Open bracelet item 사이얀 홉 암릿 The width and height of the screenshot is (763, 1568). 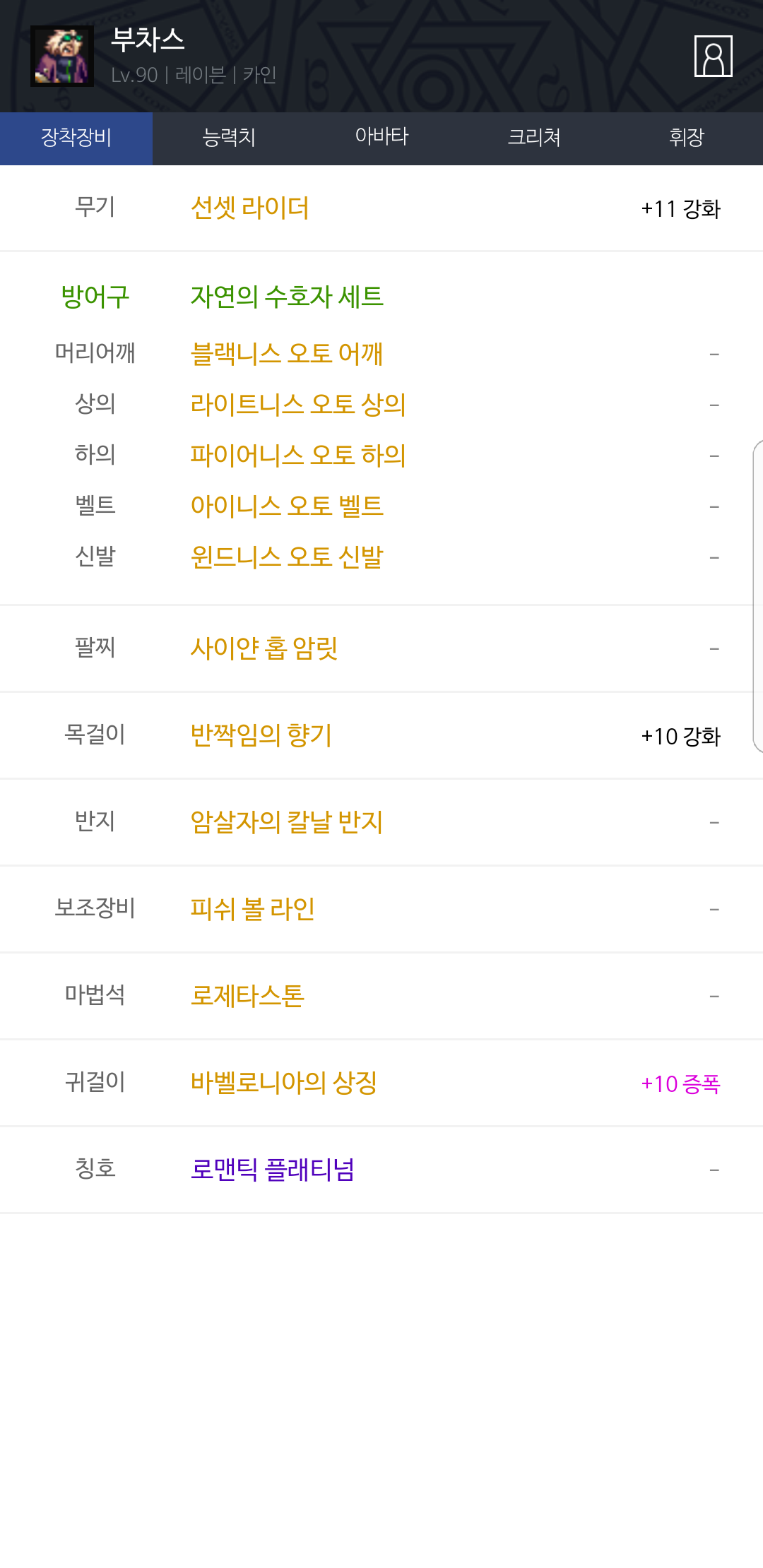pyautogui.click(x=264, y=648)
